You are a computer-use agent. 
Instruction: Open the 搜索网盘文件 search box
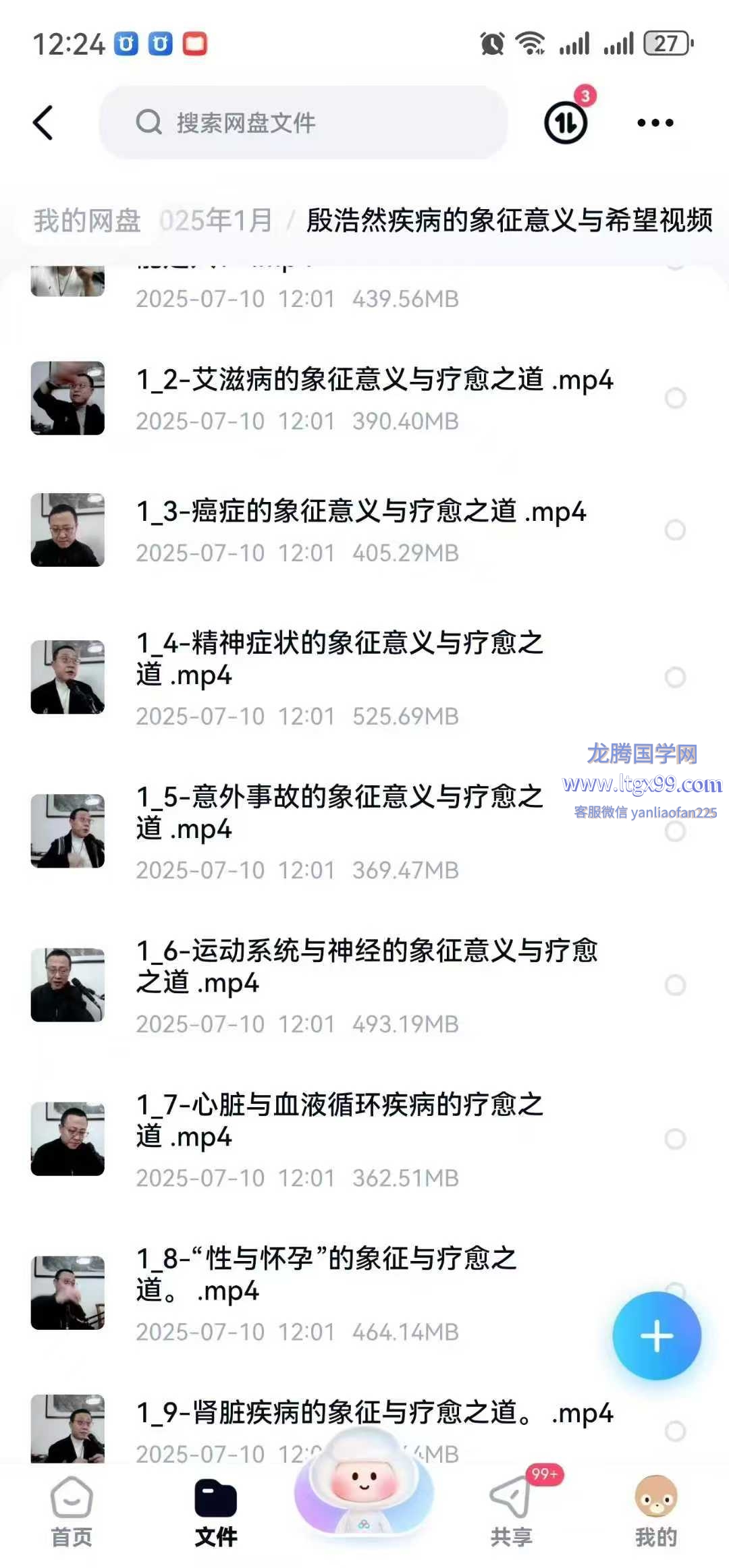[x=304, y=123]
